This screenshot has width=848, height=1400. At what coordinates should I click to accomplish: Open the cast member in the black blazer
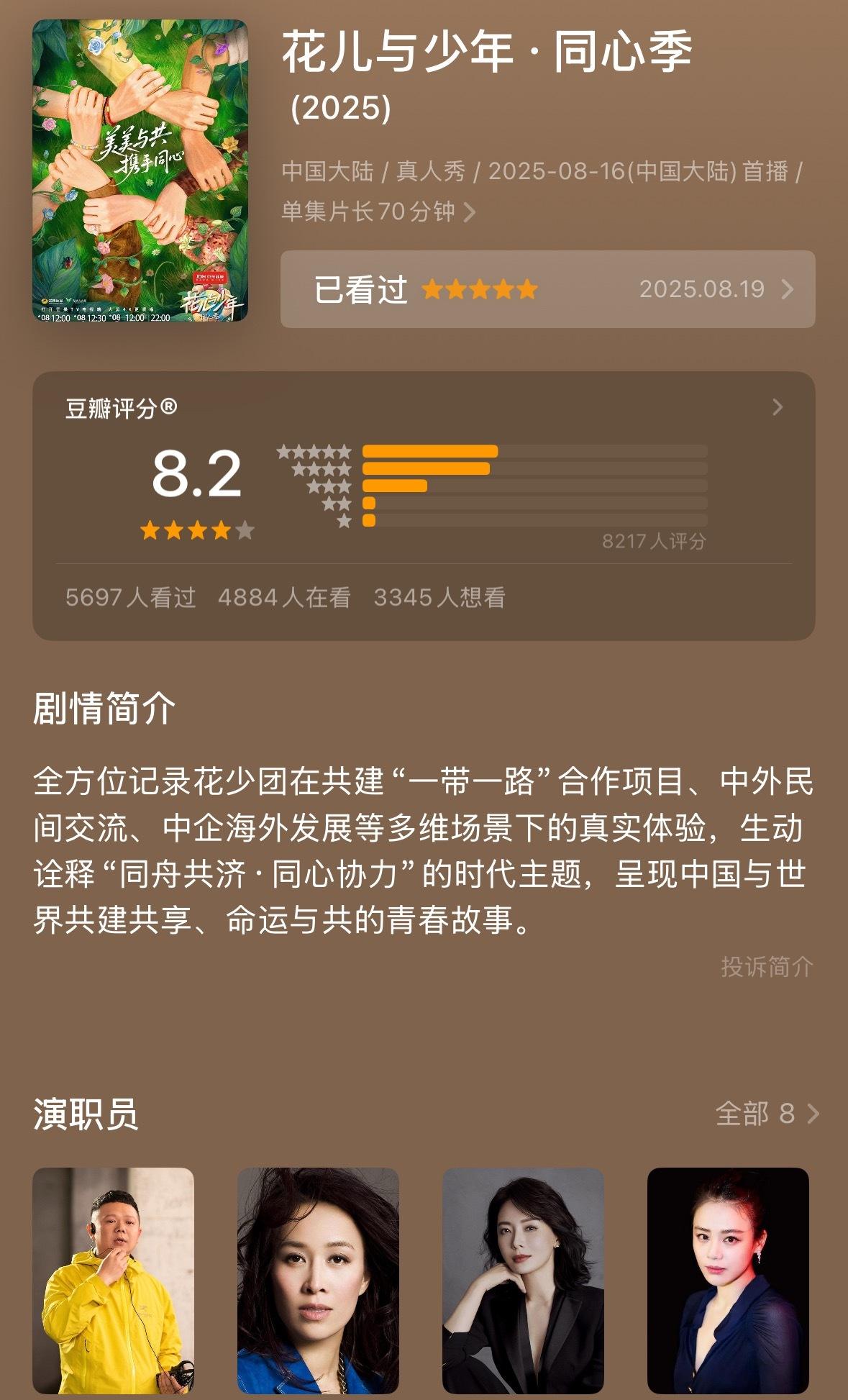pyautogui.click(x=523, y=1279)
